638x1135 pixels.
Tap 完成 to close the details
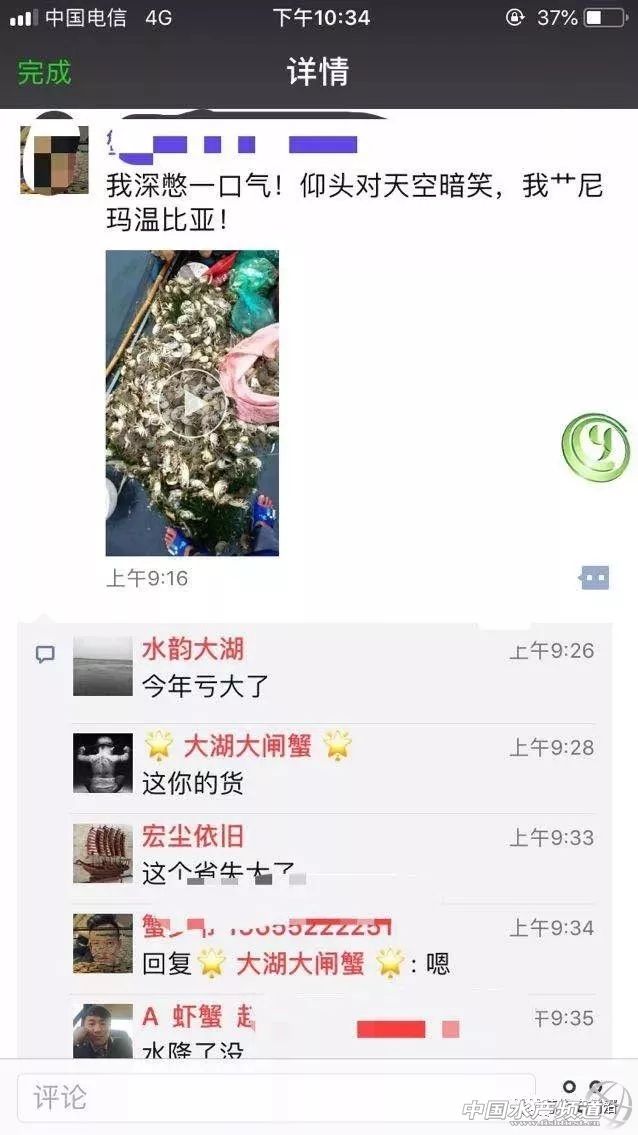pos(45,72)
